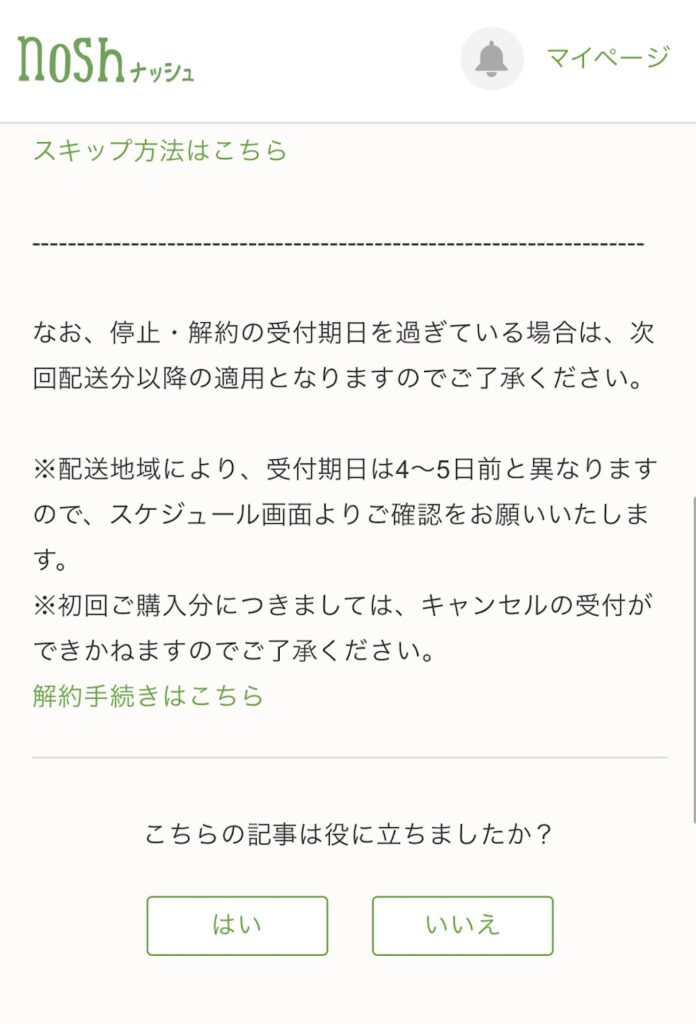
Task: Open the notifications bell
Action: tap(491, 59)
